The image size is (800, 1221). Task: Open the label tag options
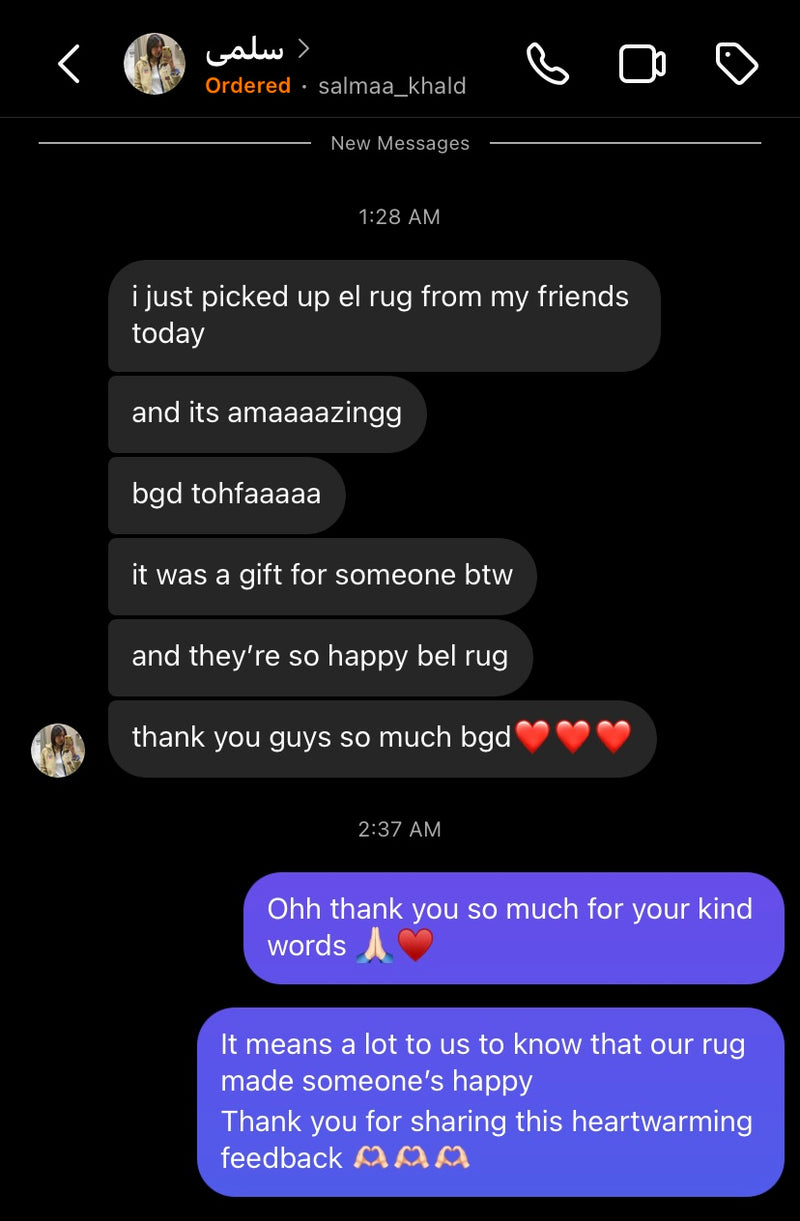pyautogui.click(x=737, y=65)
